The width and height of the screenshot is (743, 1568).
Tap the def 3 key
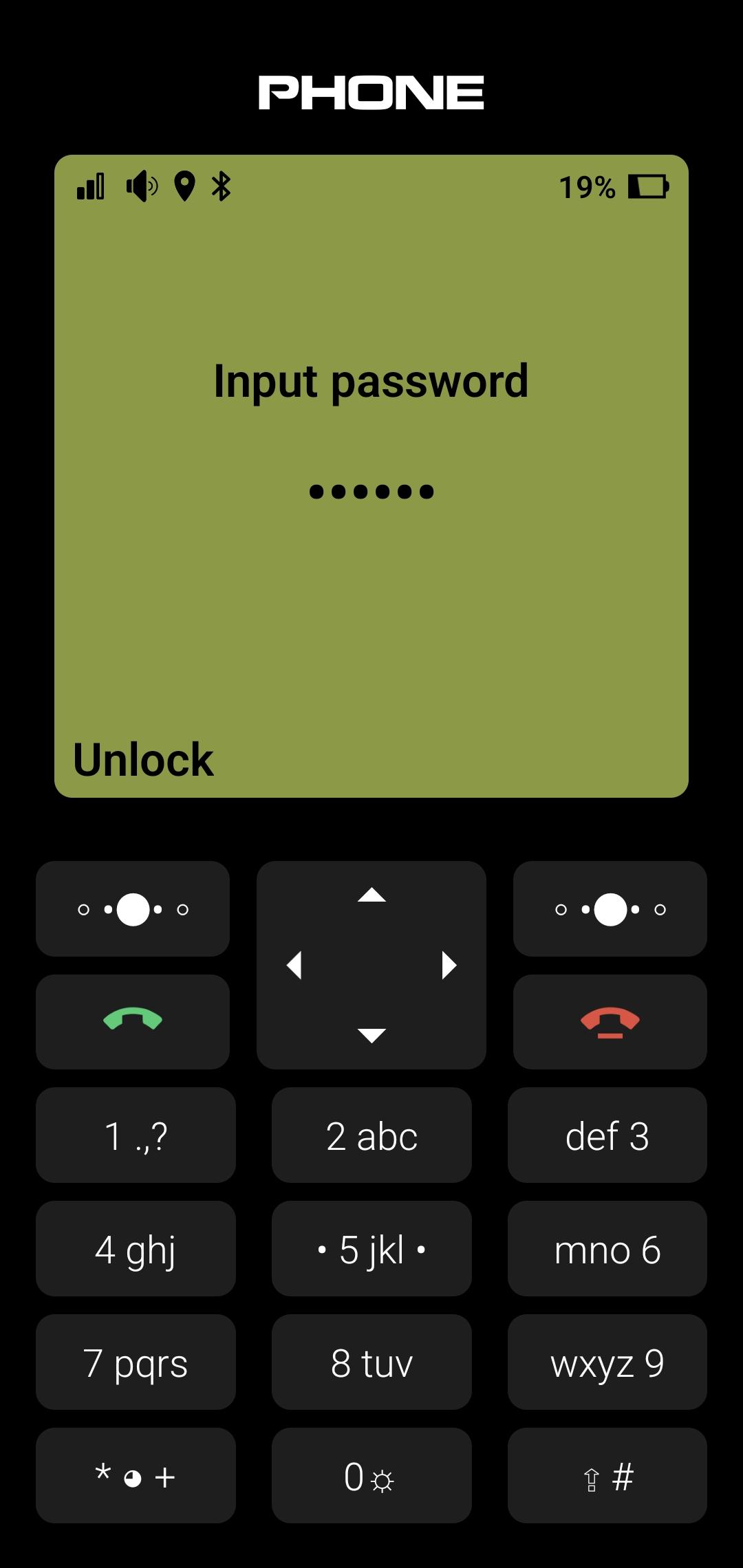607,1135
